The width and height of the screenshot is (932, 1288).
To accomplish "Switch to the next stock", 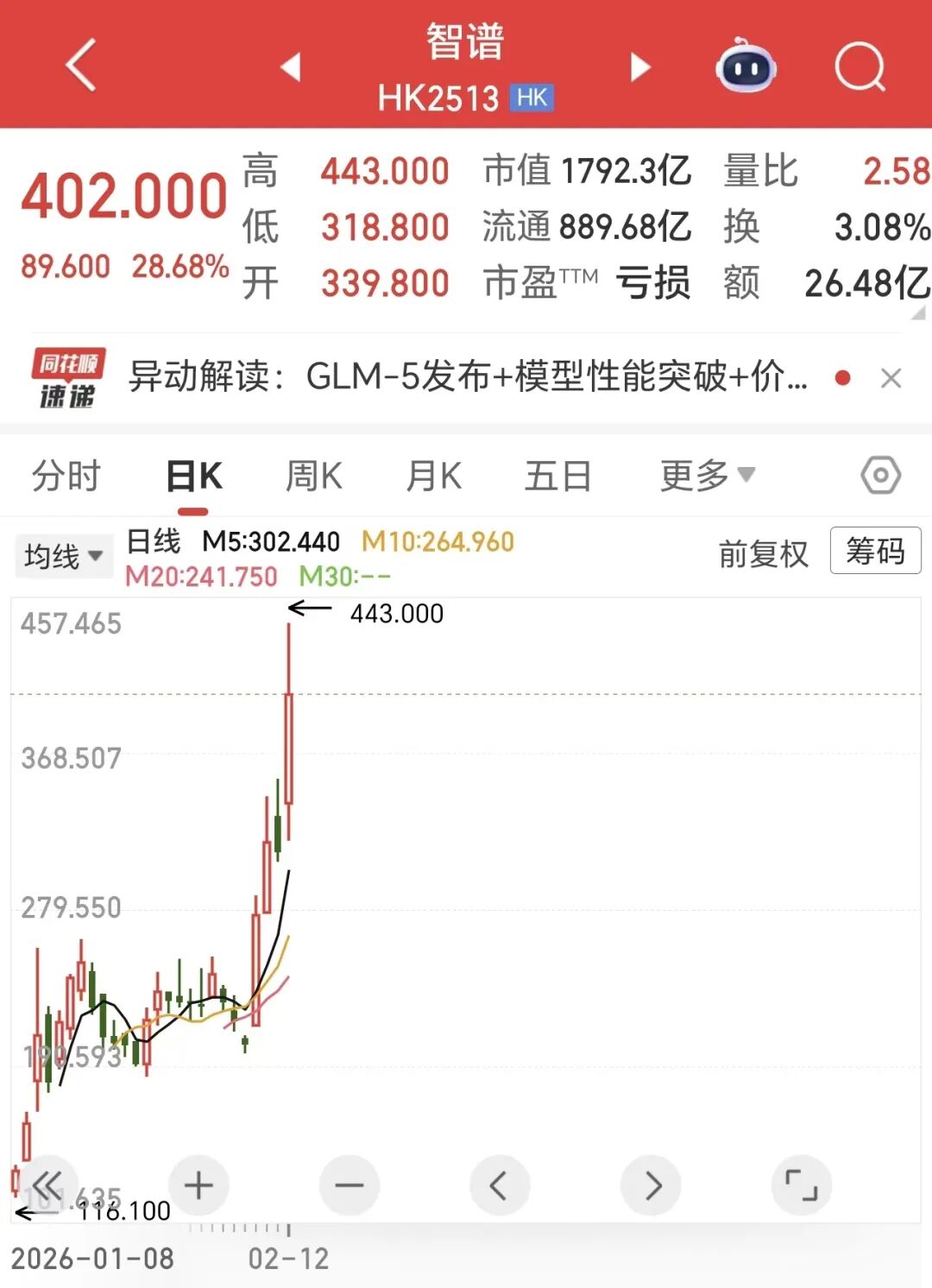I will pyautogui.click(x=639, y=66).
